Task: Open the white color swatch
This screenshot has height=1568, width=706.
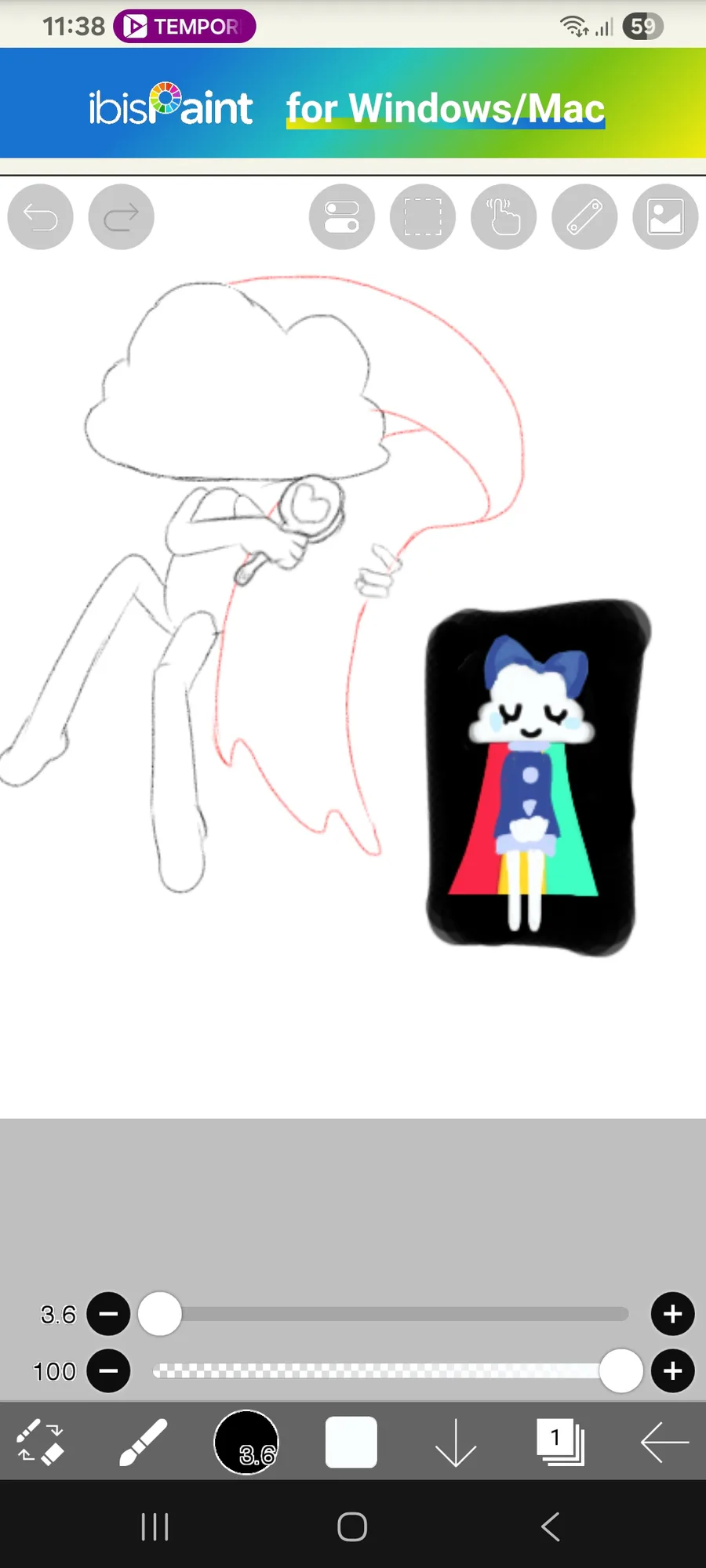Action: tap(351, 1443)
